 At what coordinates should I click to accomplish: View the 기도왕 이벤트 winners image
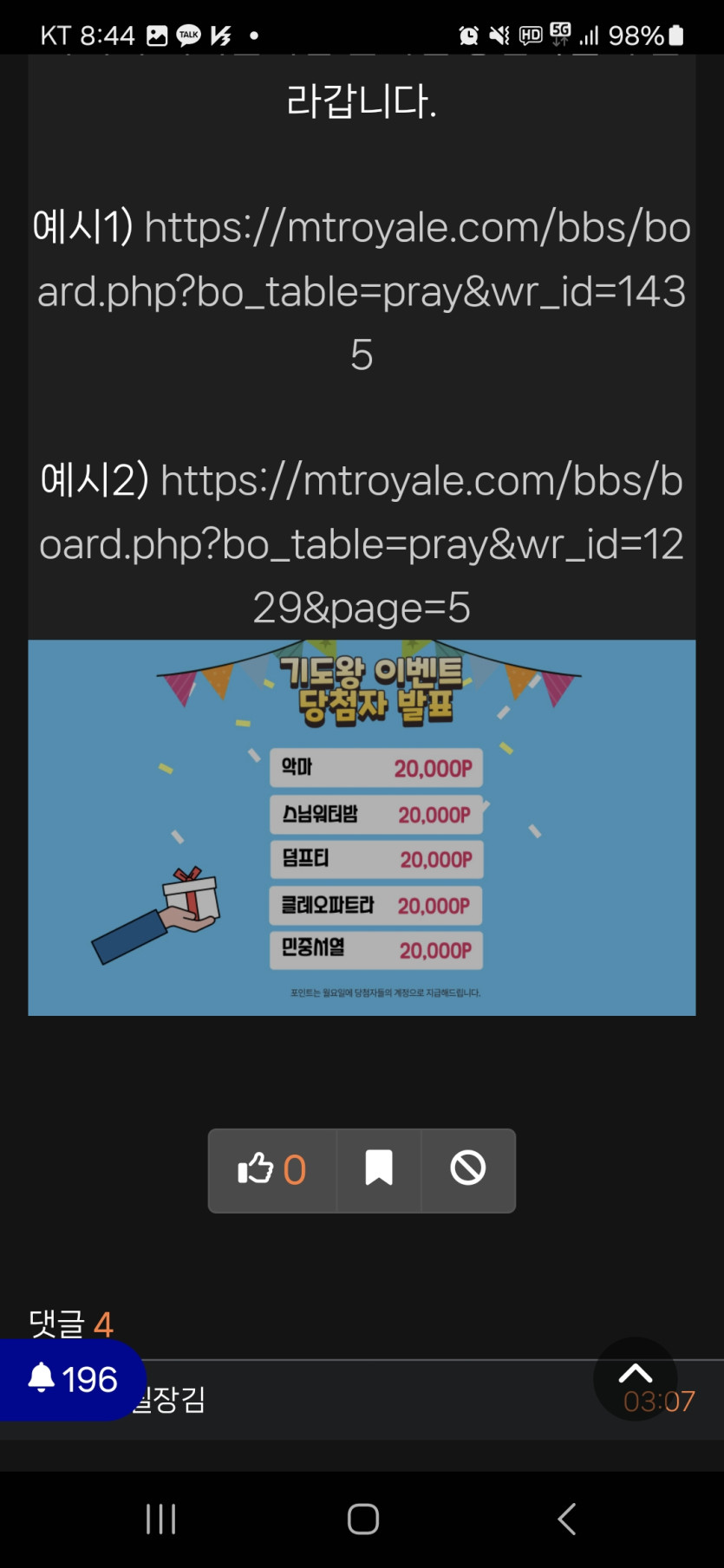coord(362,828)
